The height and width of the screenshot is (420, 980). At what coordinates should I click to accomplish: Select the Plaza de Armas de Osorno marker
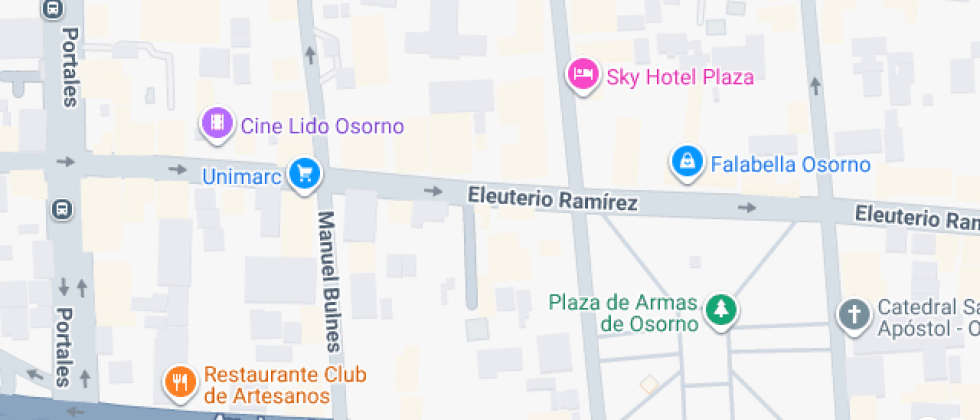click(719, 310)
